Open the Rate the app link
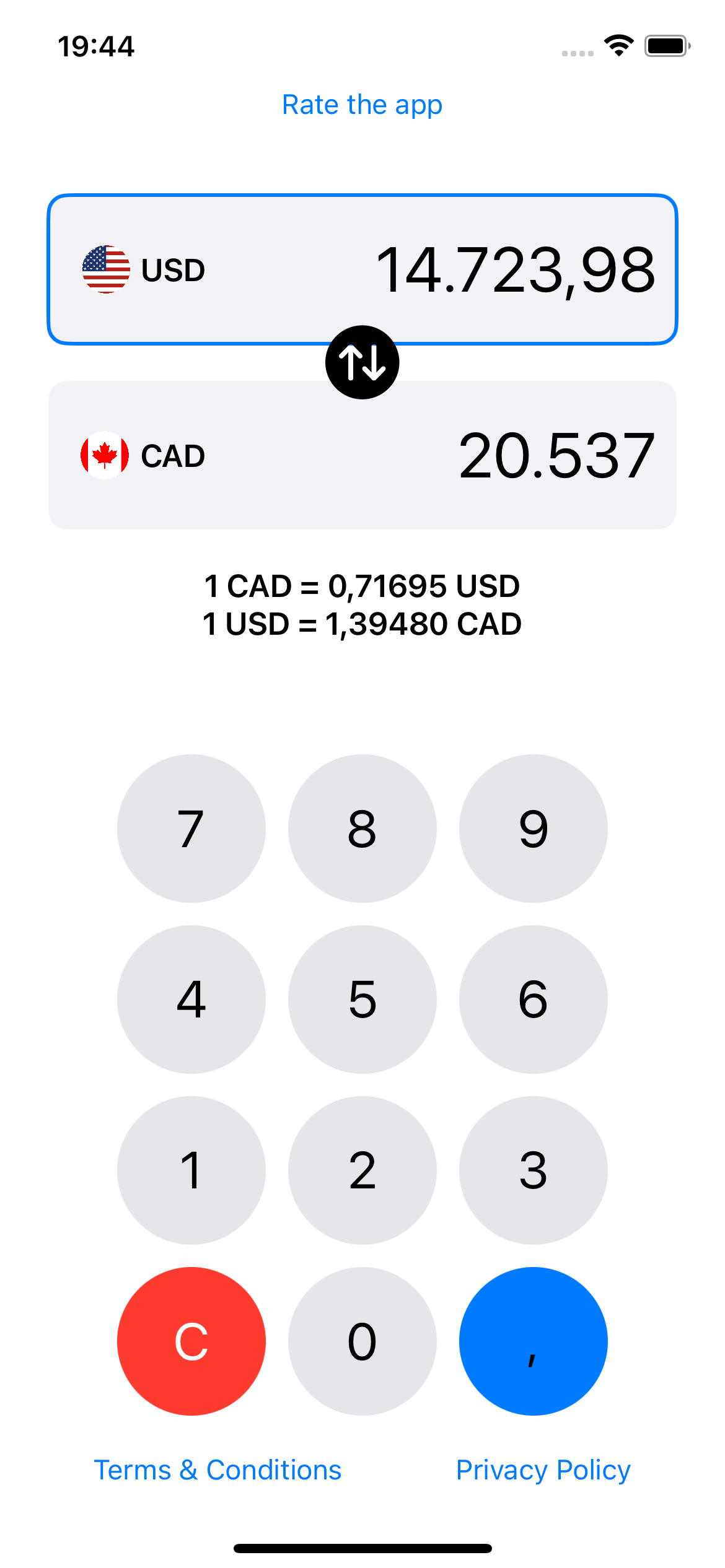The image size is (725, 1568). pyautogui.click(x=362, y=105)
